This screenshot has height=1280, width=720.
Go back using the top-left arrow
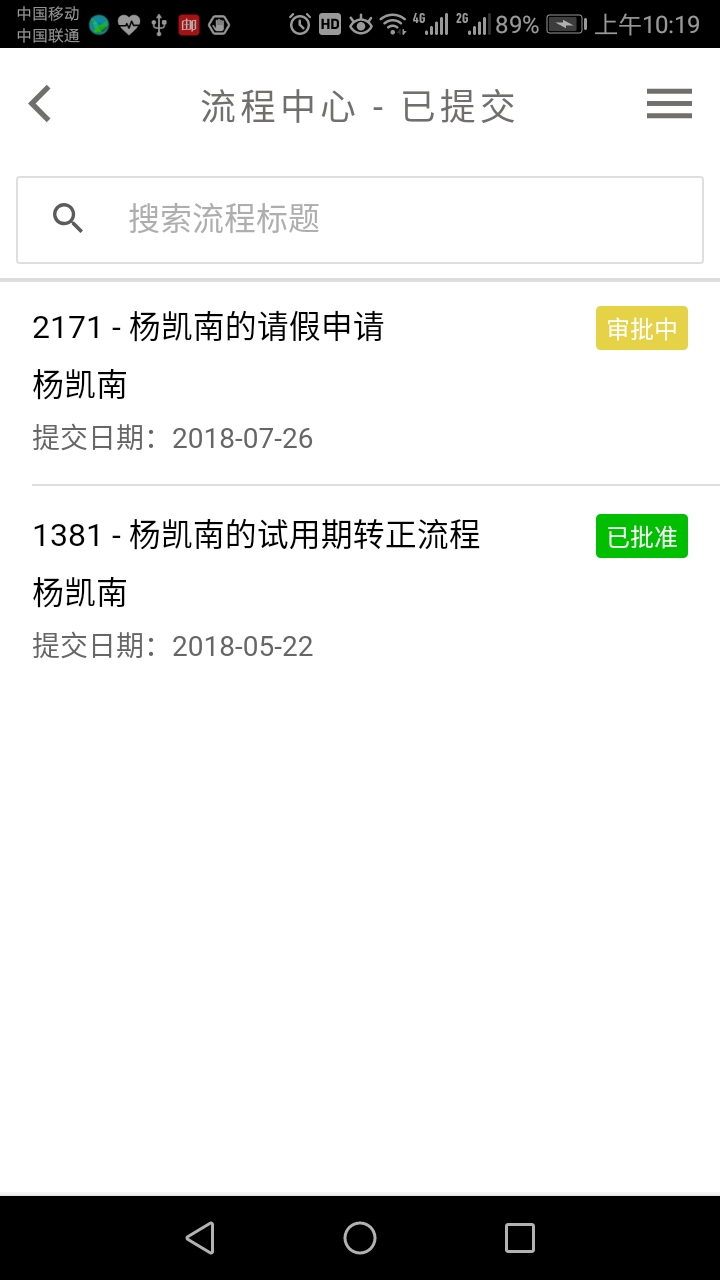point(40,104)
